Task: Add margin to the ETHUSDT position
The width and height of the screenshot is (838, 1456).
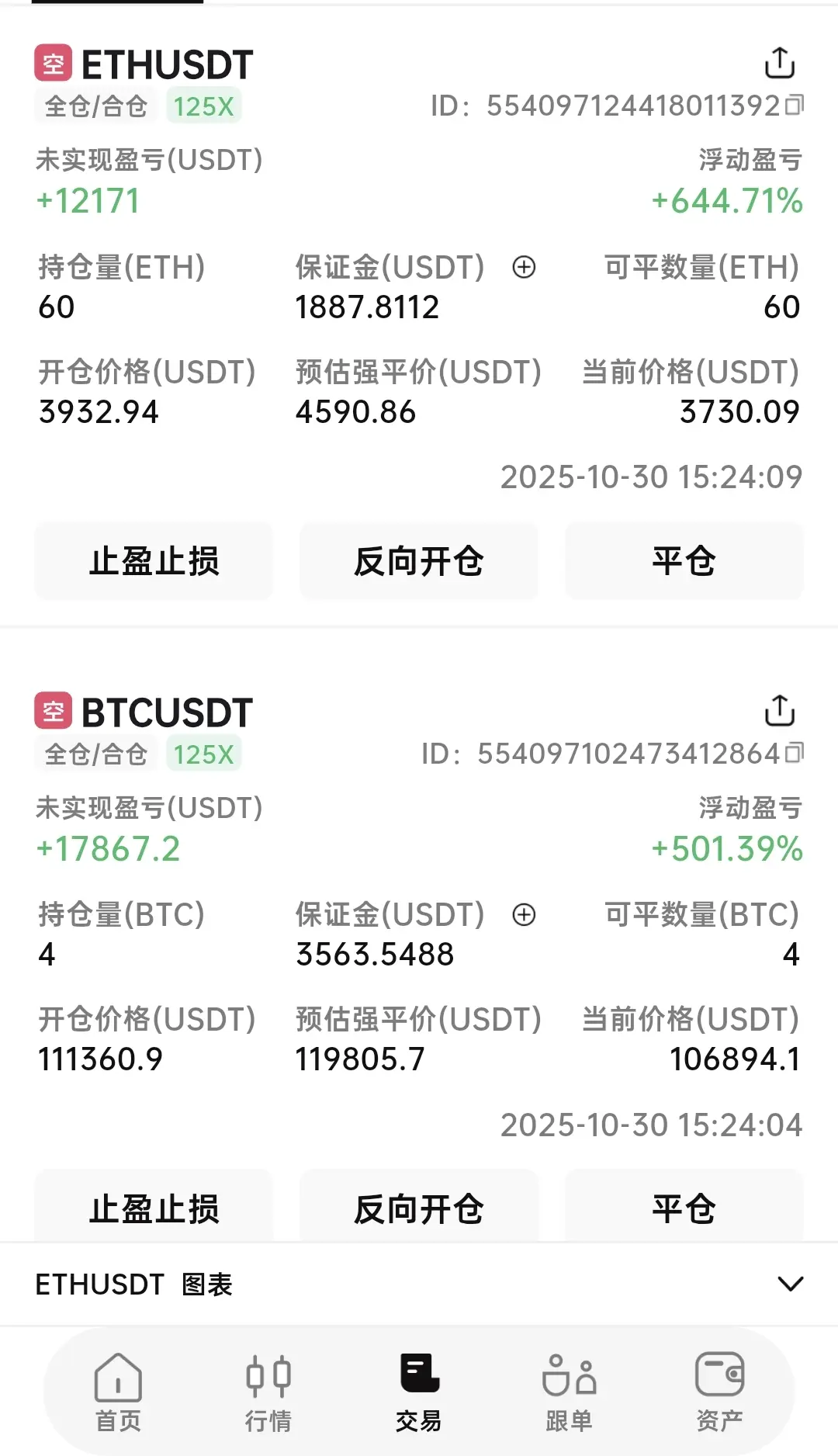Action: point(525,268)
